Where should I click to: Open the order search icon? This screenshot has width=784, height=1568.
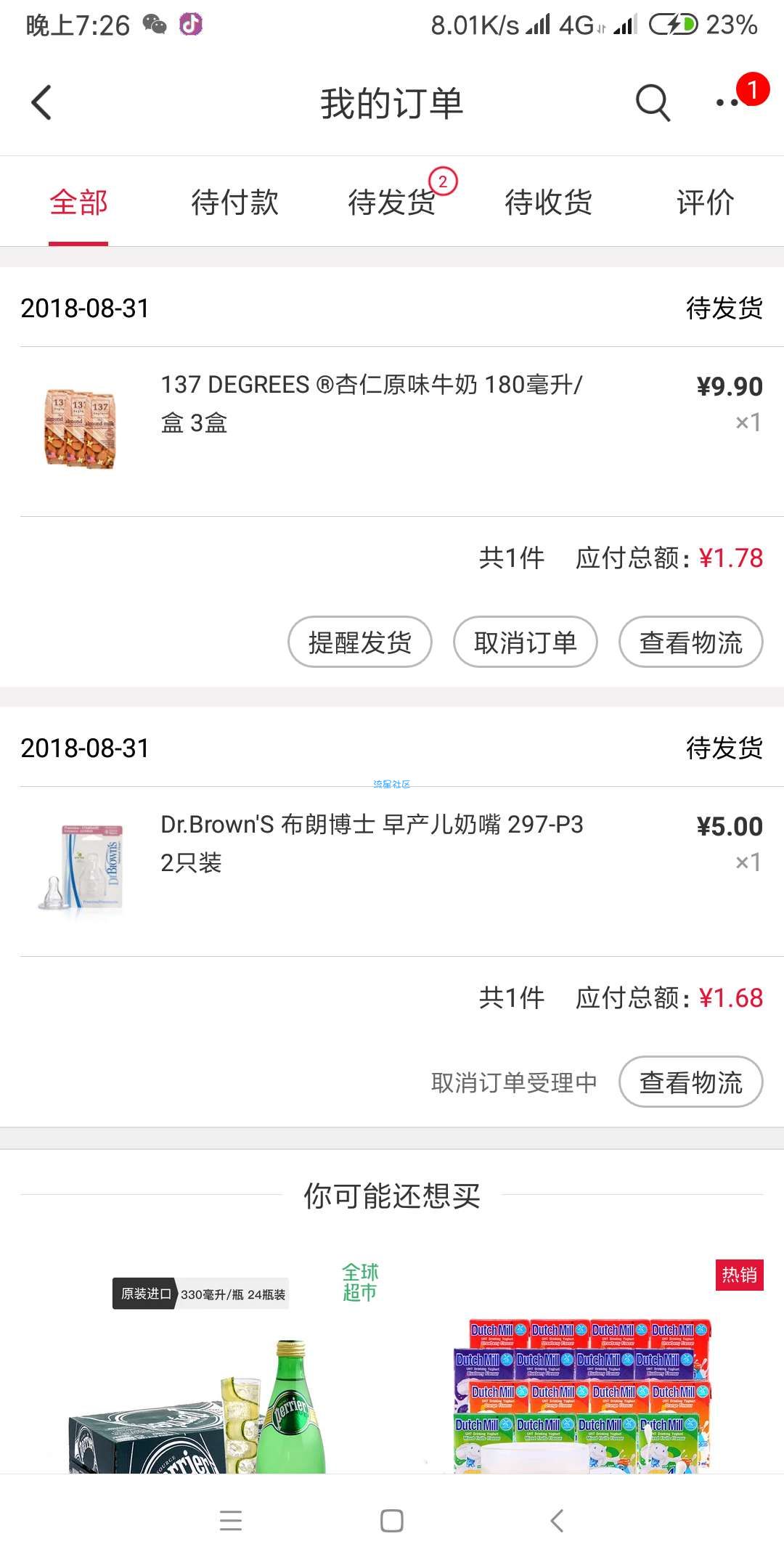tap(652, 102)
